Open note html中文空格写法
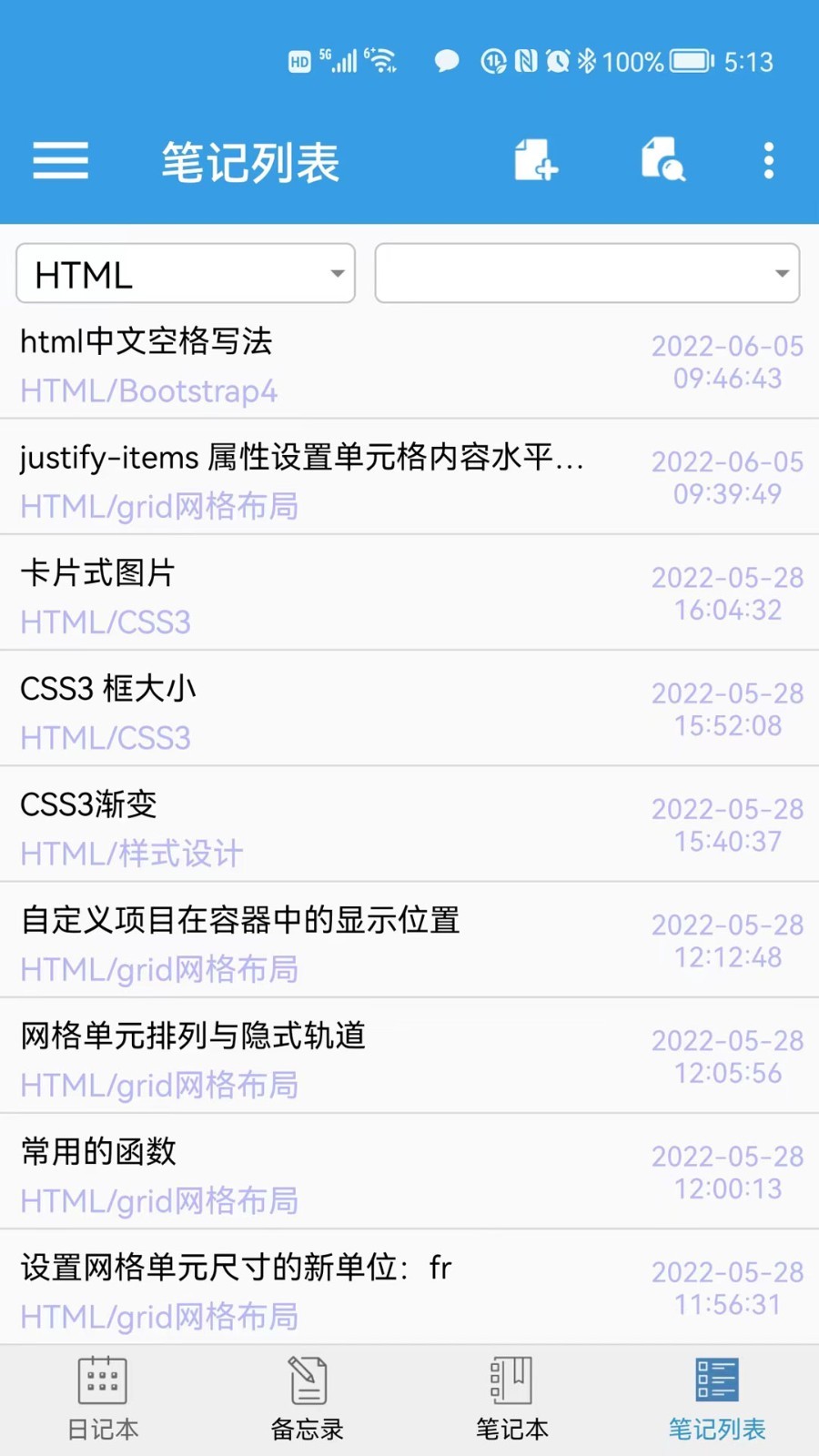 click(409, 362)
